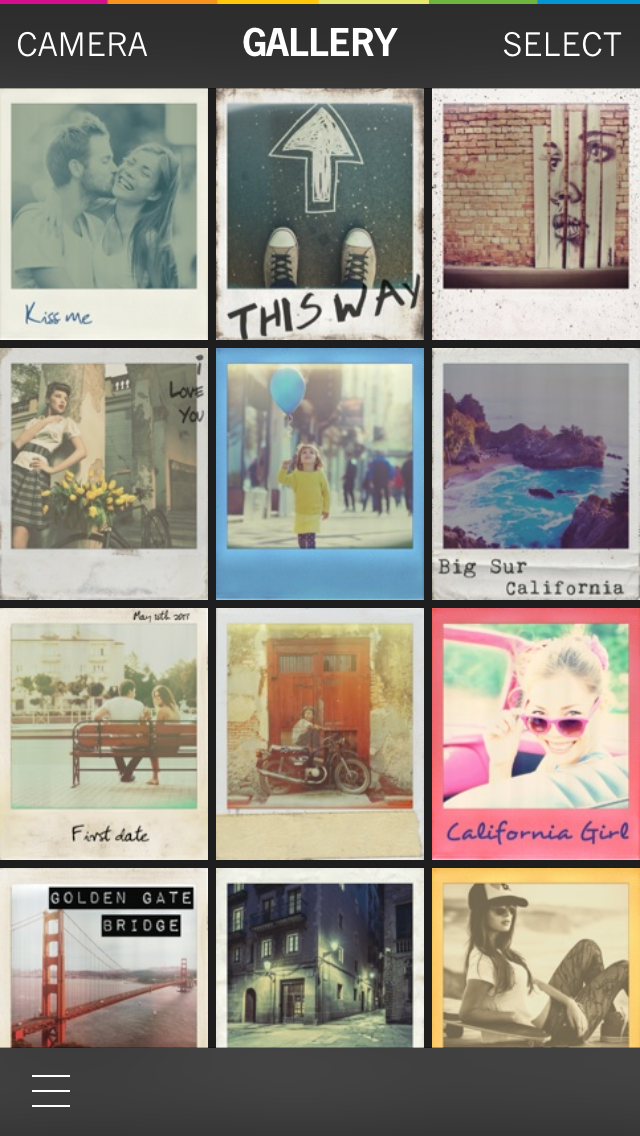
Task: Open the Golden Gate Bridge photo
Action: 104,958
